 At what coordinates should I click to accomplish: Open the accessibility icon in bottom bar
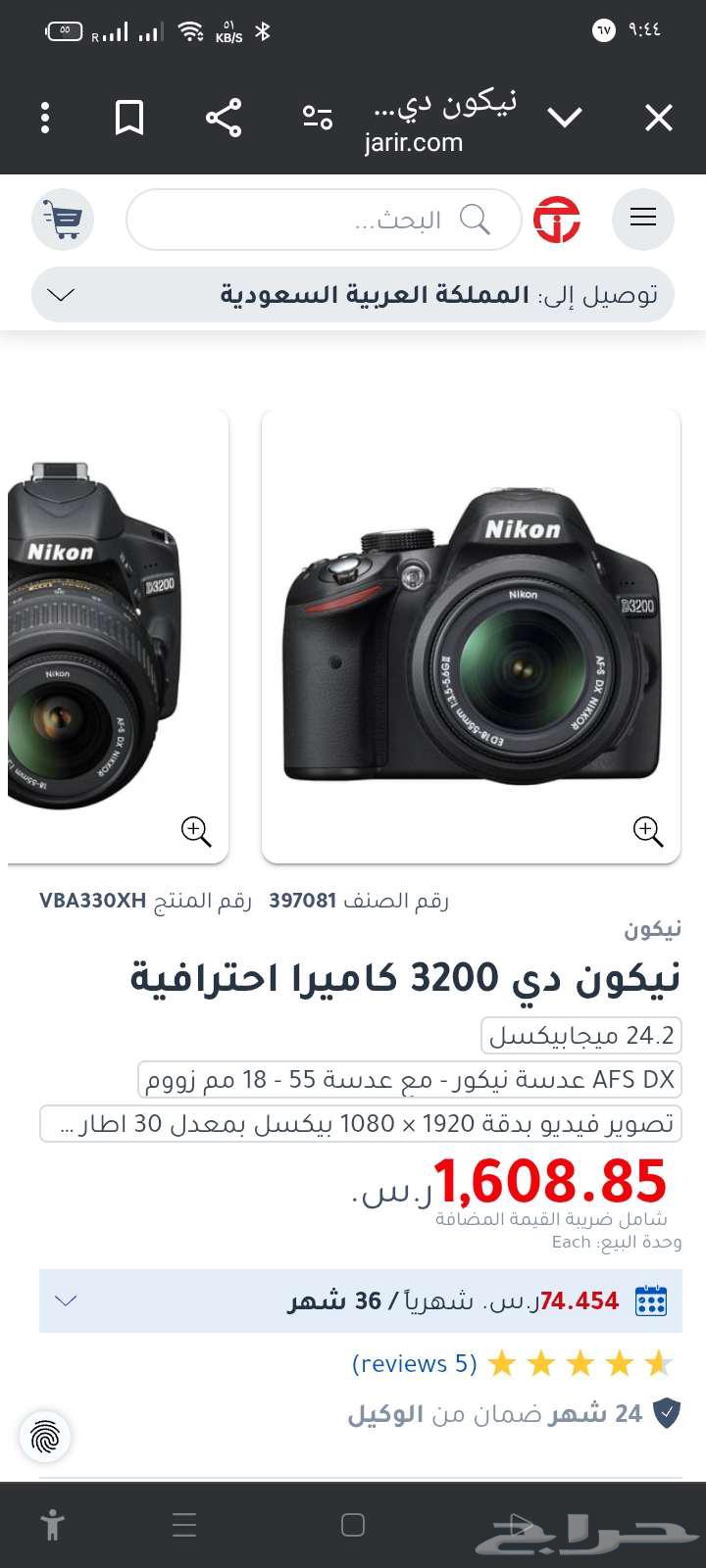52,1524
